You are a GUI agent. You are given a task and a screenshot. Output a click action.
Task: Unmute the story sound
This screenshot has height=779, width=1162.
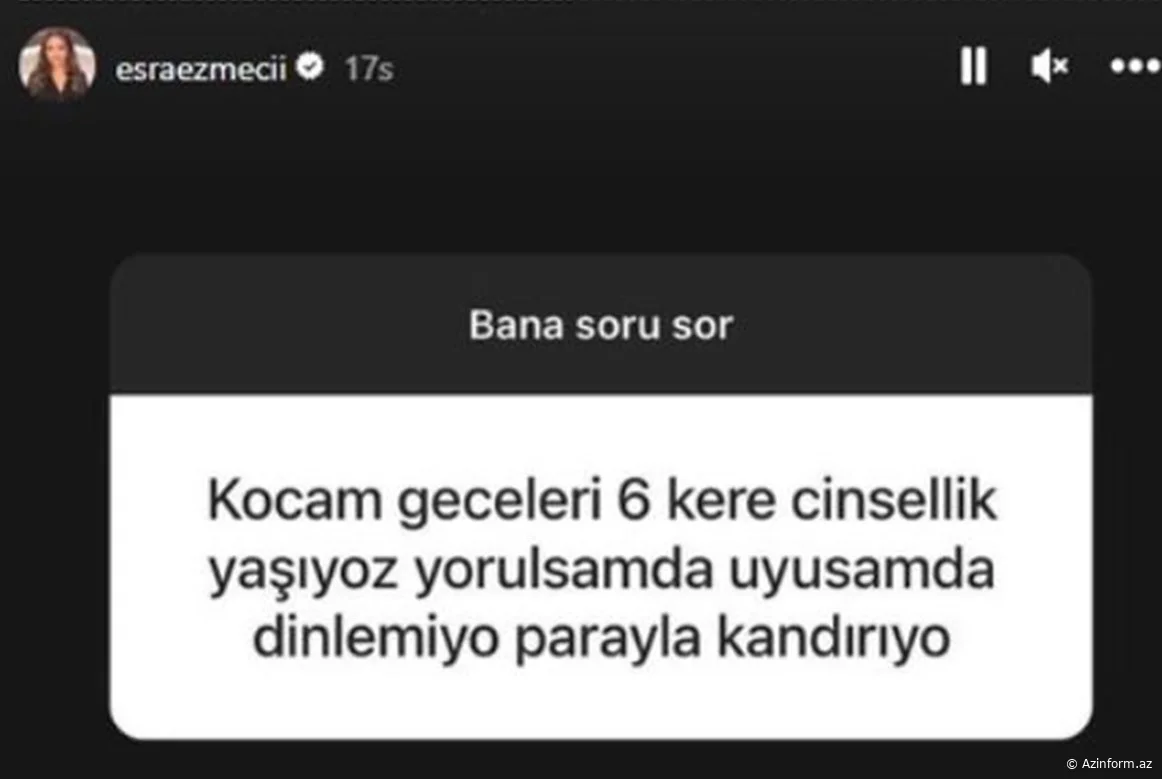coord(1049,67)
